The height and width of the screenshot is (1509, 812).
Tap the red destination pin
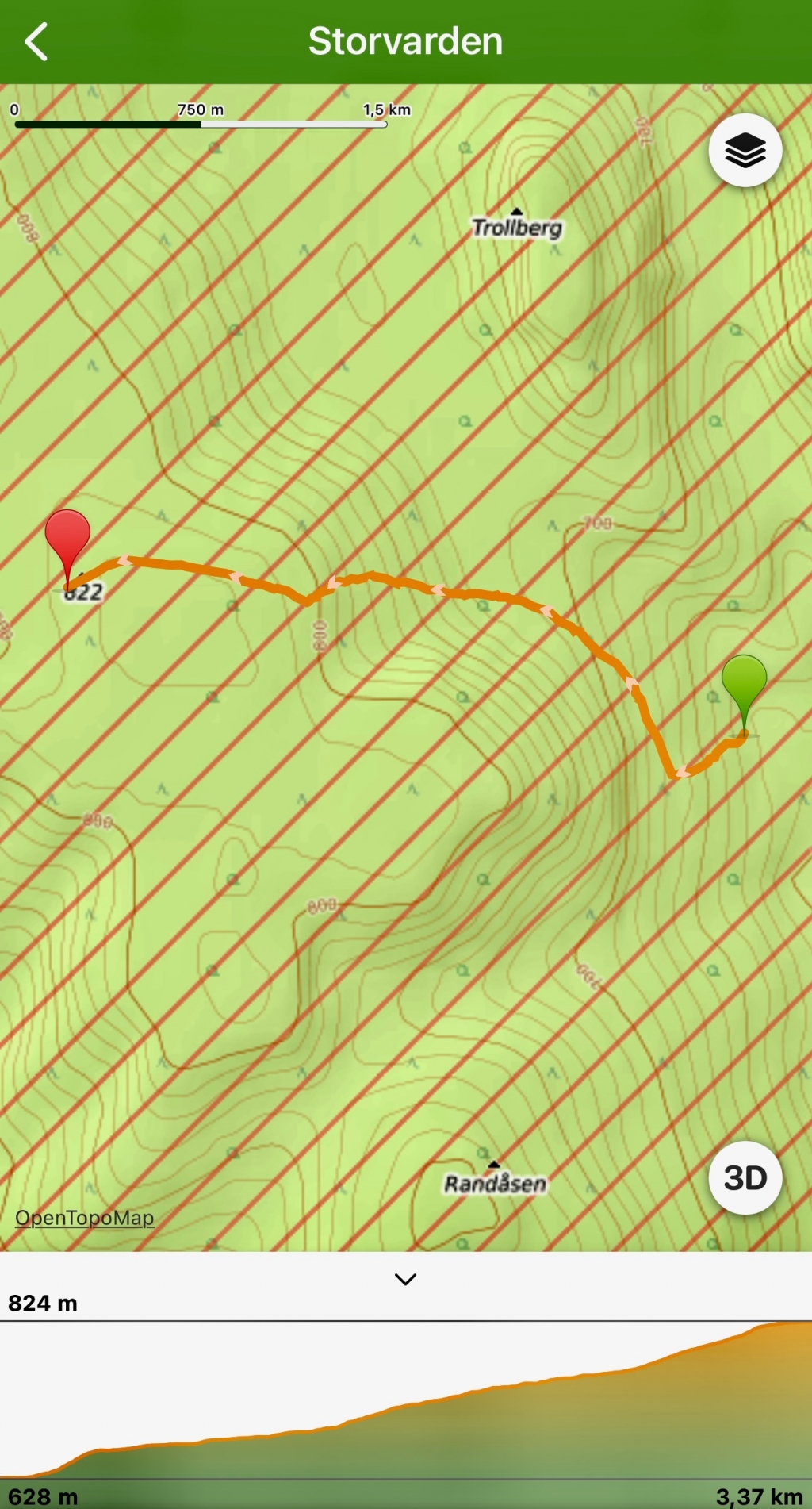click(67, 537)
